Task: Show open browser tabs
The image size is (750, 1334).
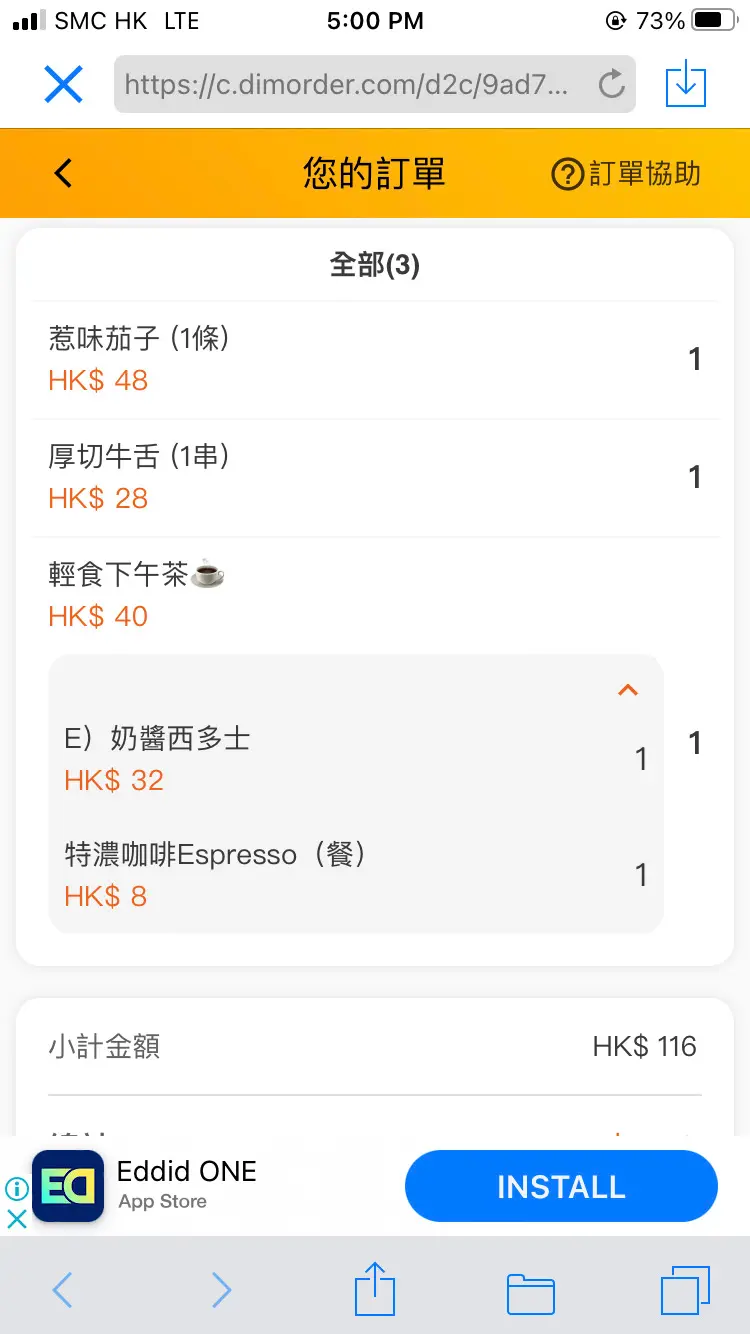Action: tap(685, 1290)
